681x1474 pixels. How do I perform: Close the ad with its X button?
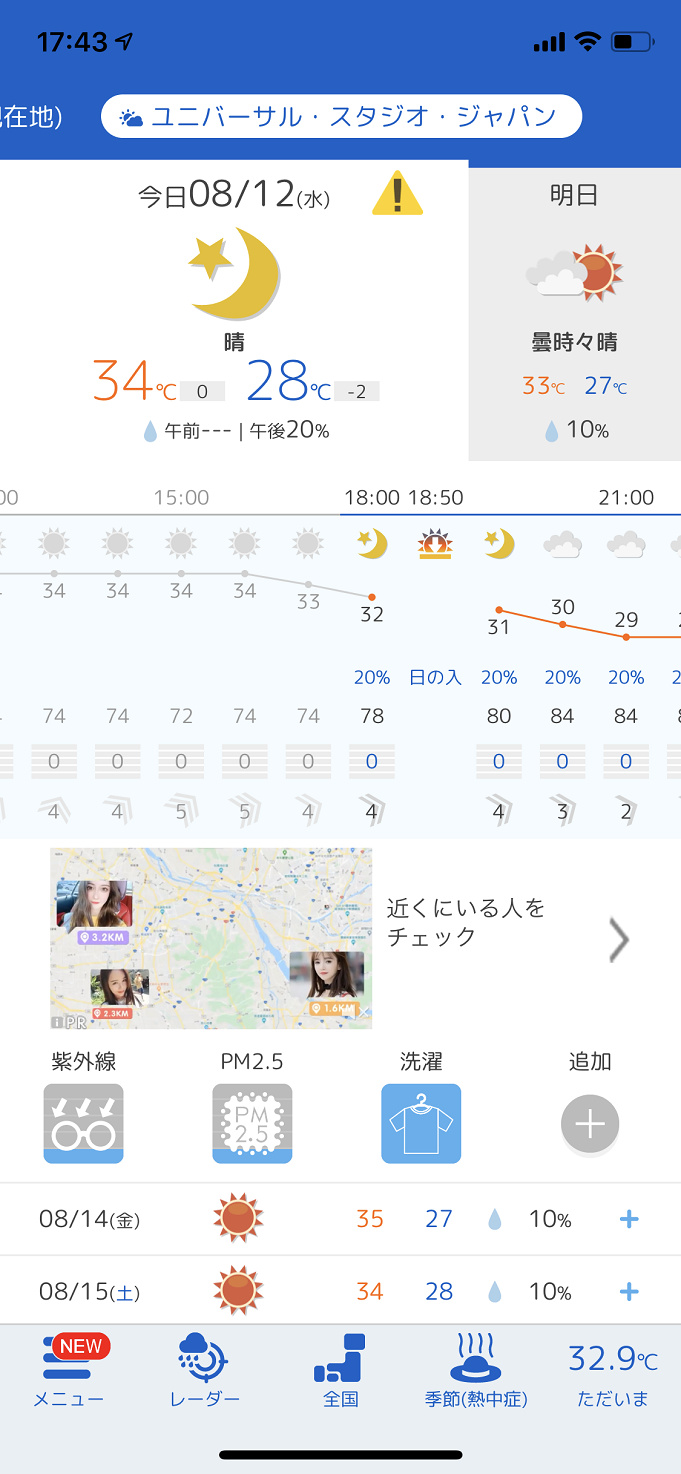[x=364, y=1013]
